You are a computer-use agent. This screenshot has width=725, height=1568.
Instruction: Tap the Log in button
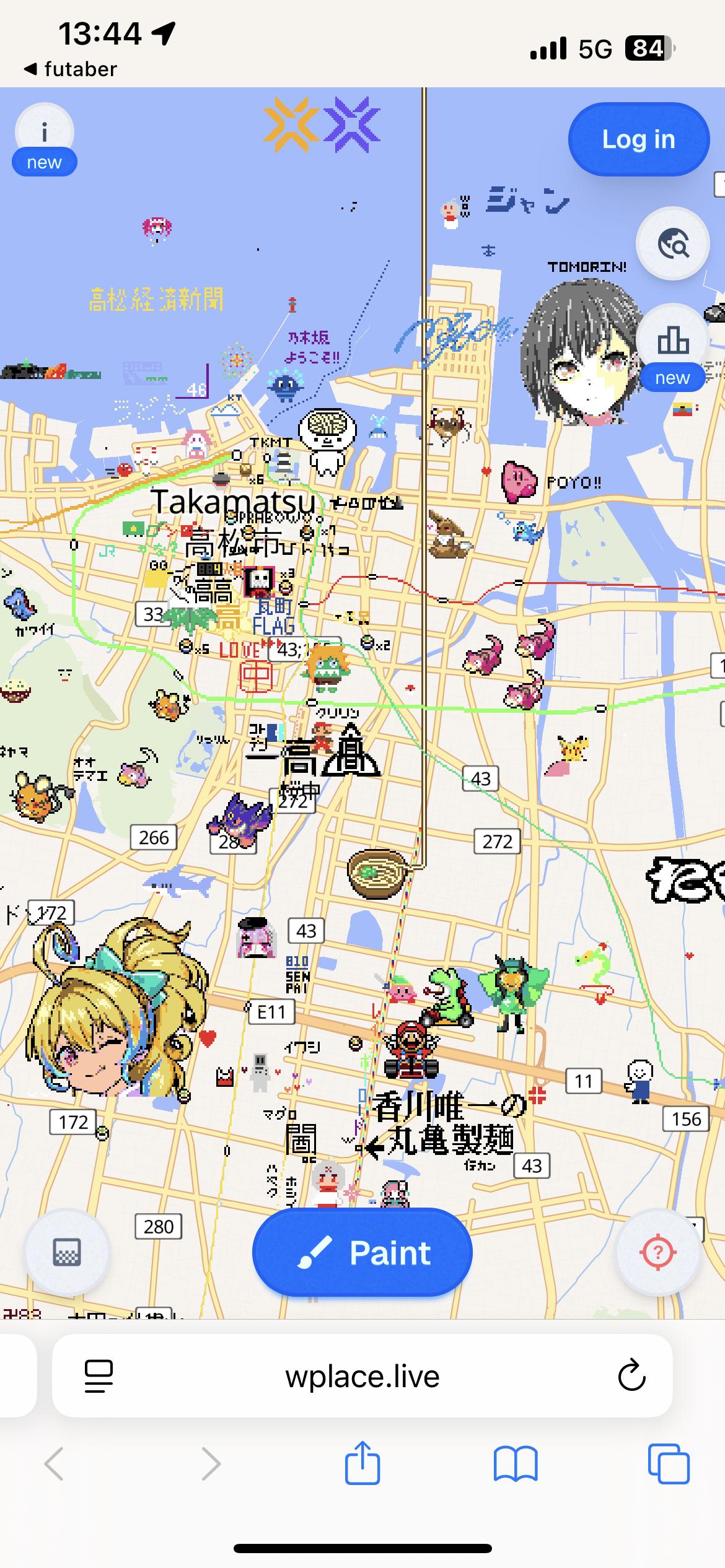638,139
